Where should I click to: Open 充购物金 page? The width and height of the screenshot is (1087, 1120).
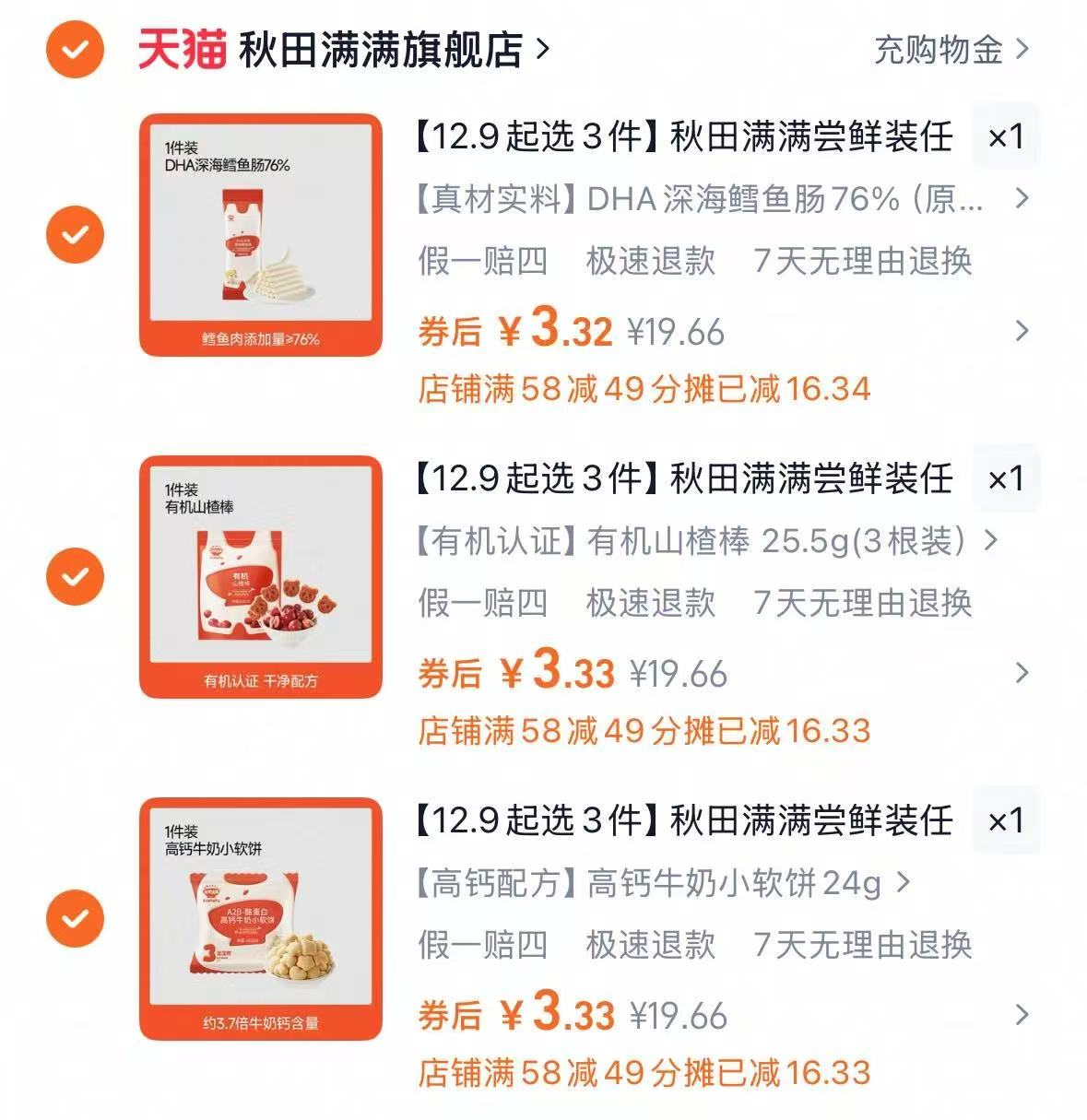931,52
